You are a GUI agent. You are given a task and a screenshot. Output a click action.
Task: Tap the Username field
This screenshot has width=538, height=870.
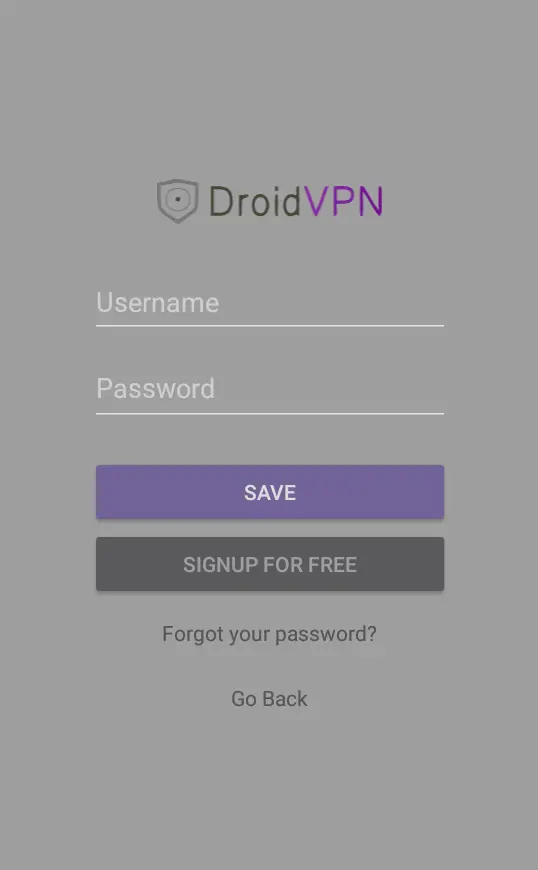270,304
